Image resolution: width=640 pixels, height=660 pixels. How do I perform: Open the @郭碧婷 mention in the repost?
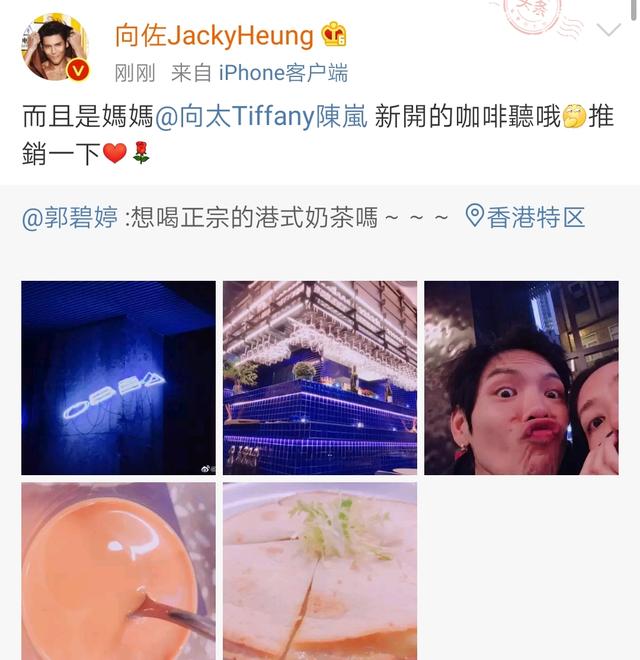click(x=70, y=216)
